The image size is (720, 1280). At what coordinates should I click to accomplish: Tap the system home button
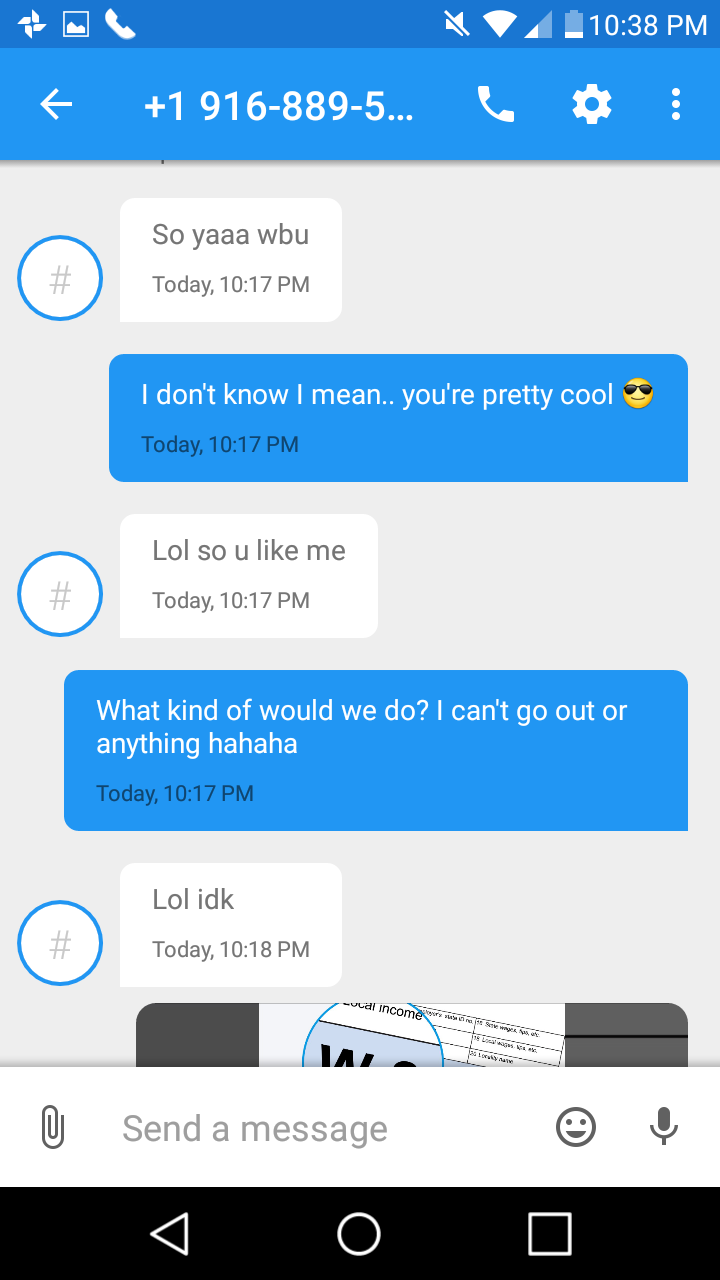click(x=359, y=1233)
